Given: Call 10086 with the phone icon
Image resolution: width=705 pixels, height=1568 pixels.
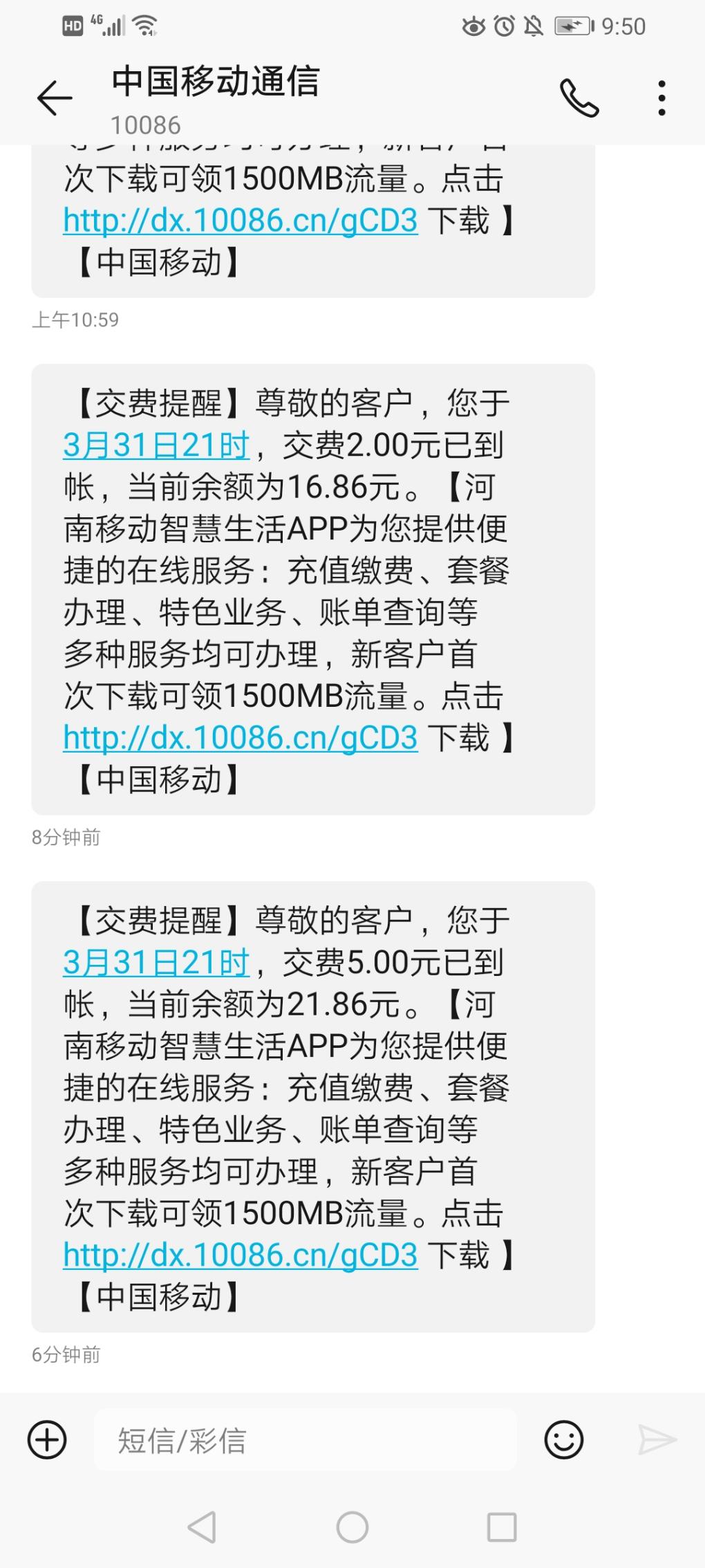Looking at the screenshot, I should point(579,98).
